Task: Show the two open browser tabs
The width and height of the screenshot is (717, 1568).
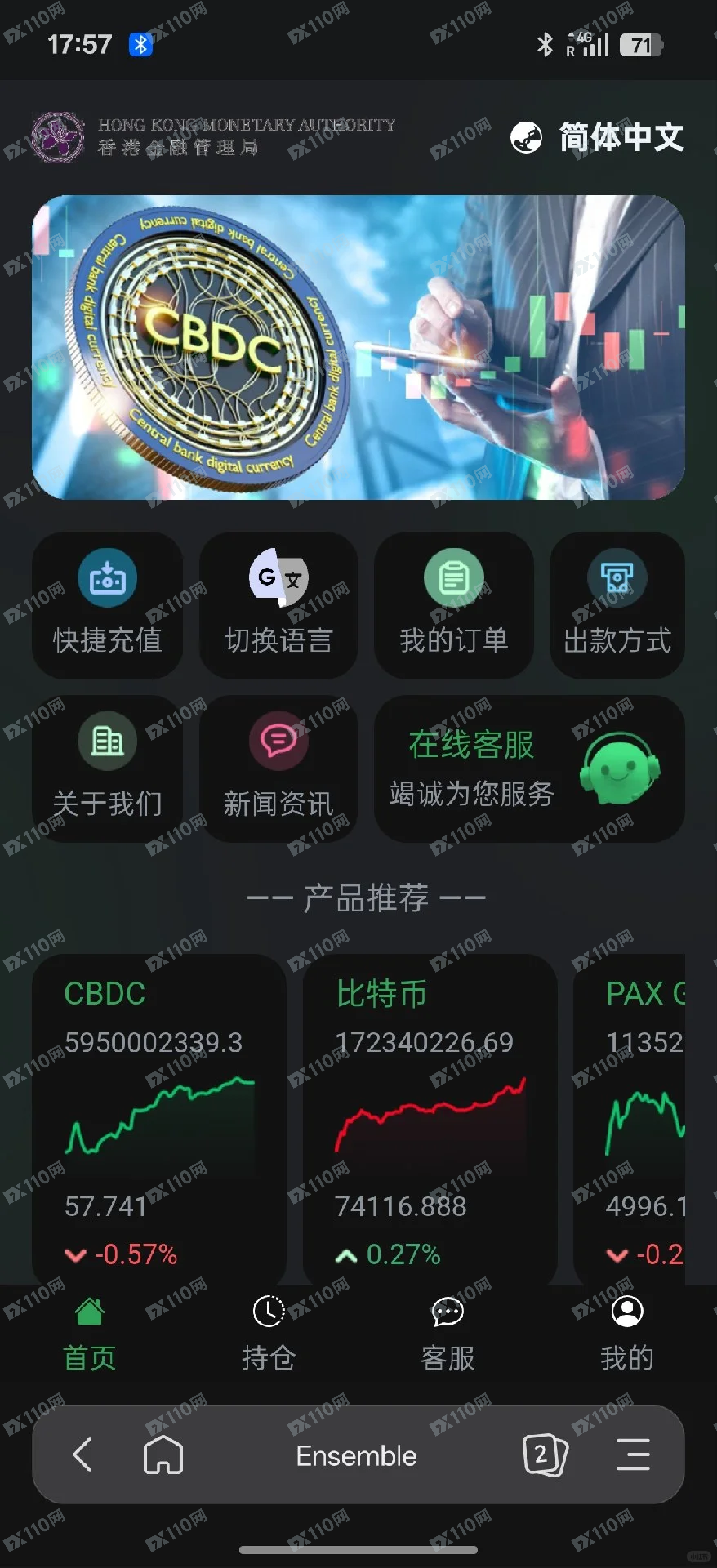Action: pos(544,1454)
